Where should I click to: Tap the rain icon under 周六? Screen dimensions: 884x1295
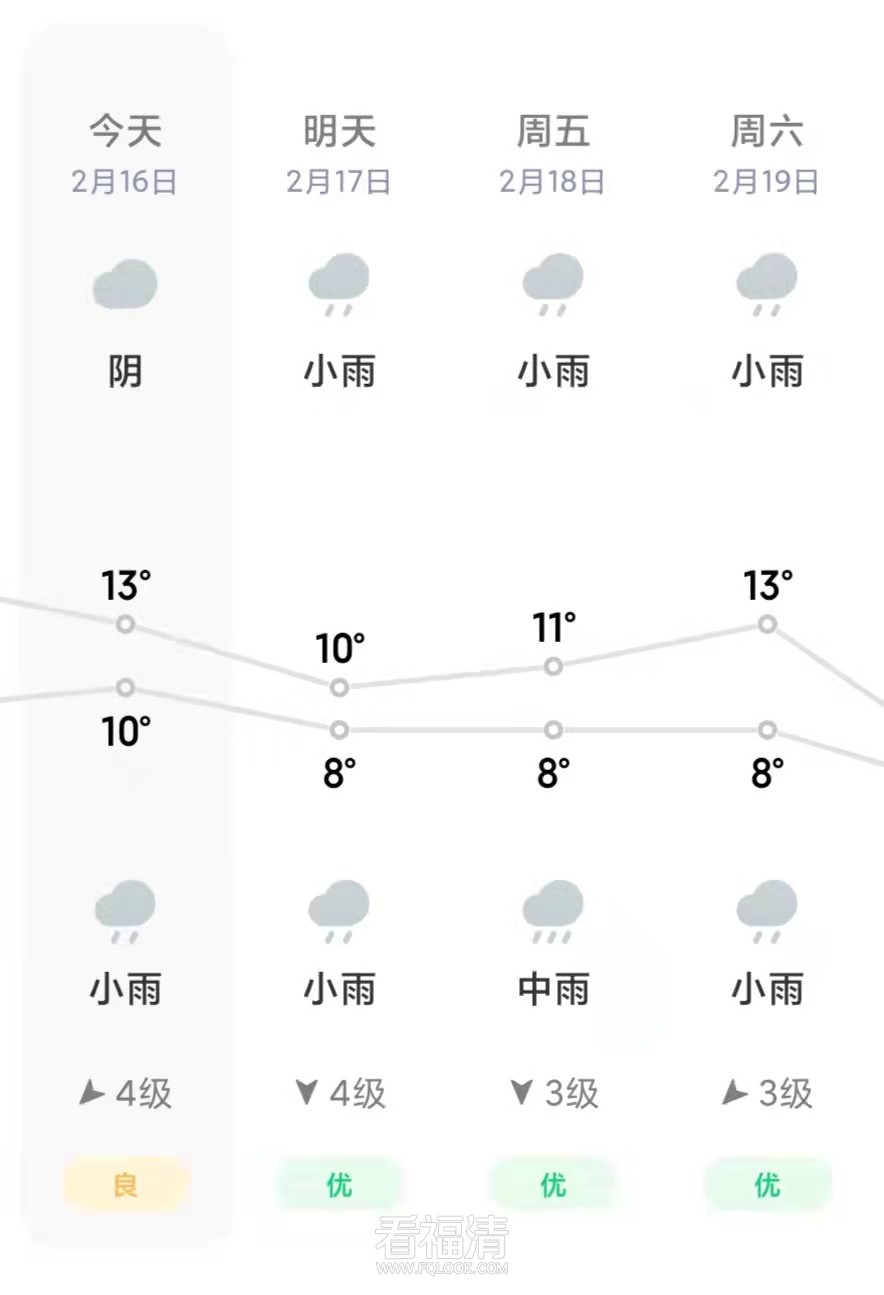click(x=766, y=284)
